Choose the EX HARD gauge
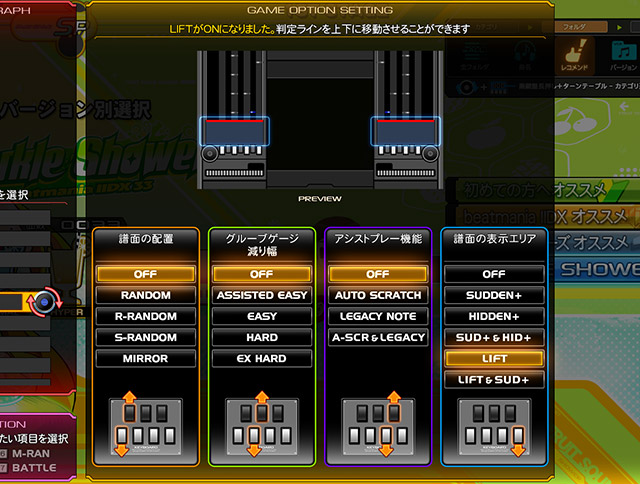 tap(262, 358)
